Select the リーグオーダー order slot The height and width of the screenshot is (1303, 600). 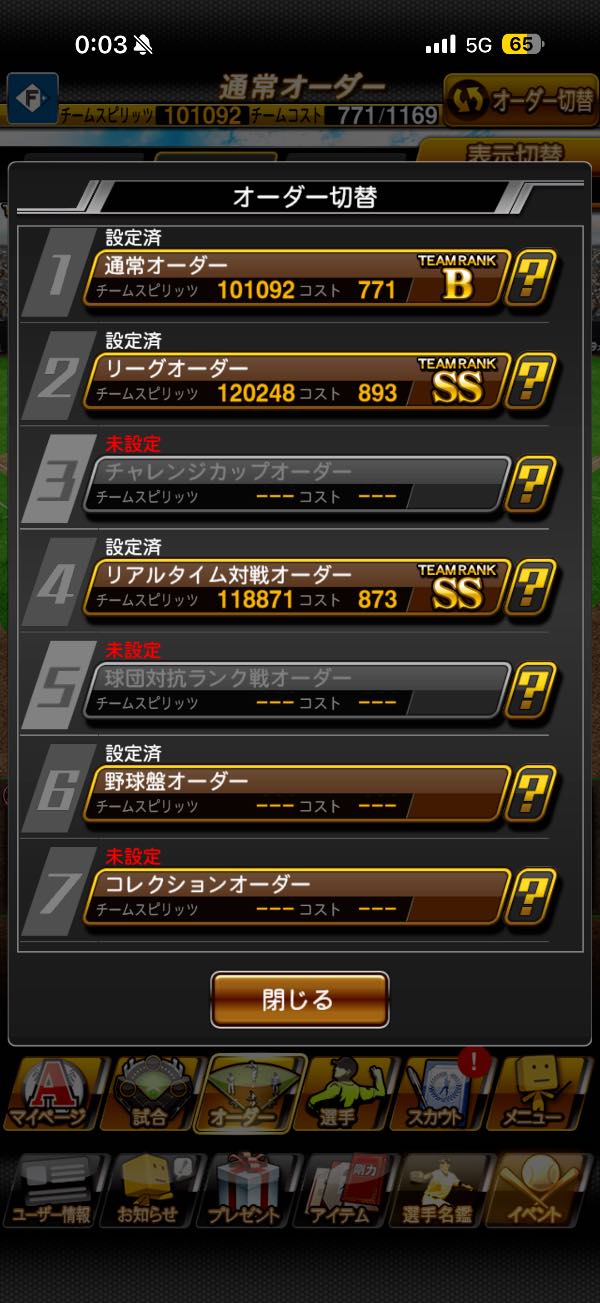[x=296, y=380]
